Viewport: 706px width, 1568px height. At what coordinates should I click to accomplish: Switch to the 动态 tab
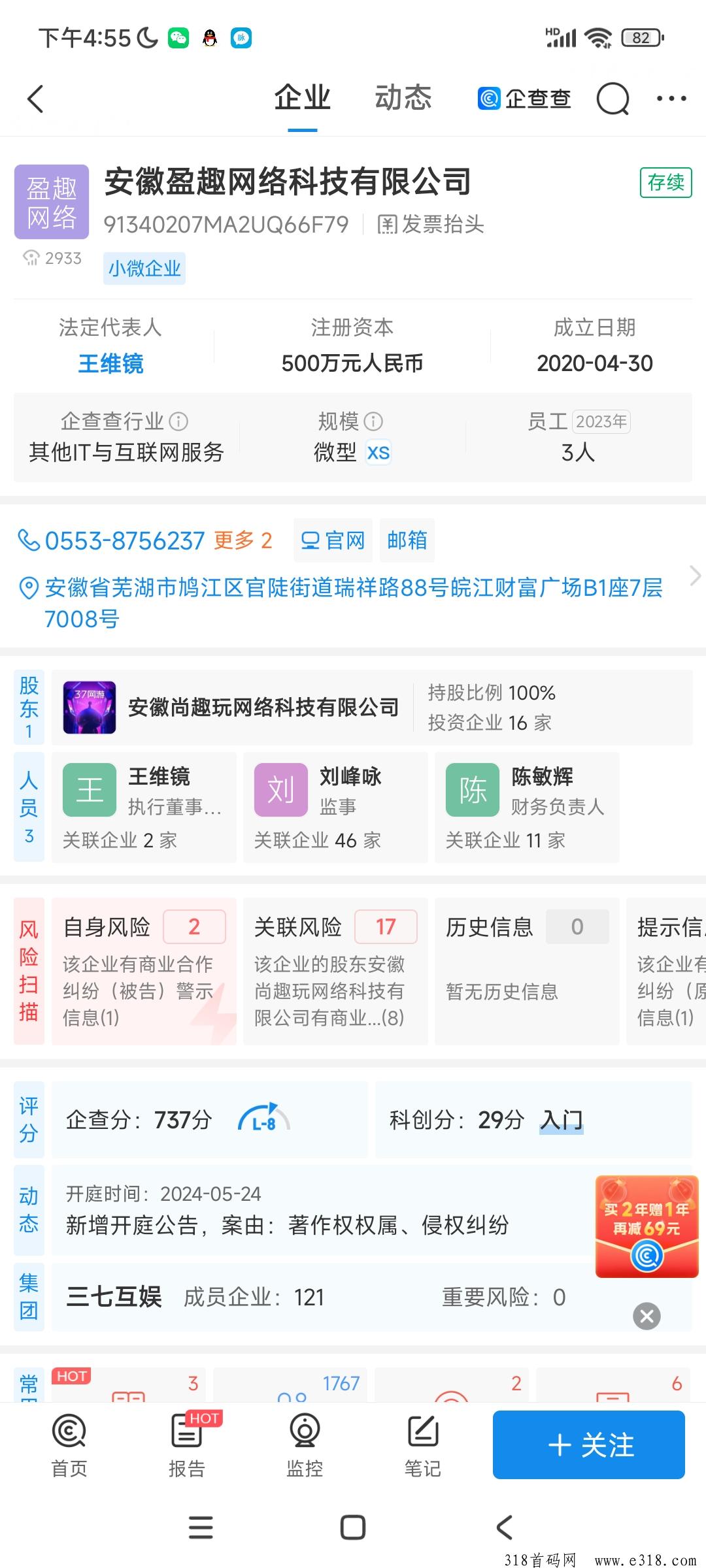coord(403,98)
